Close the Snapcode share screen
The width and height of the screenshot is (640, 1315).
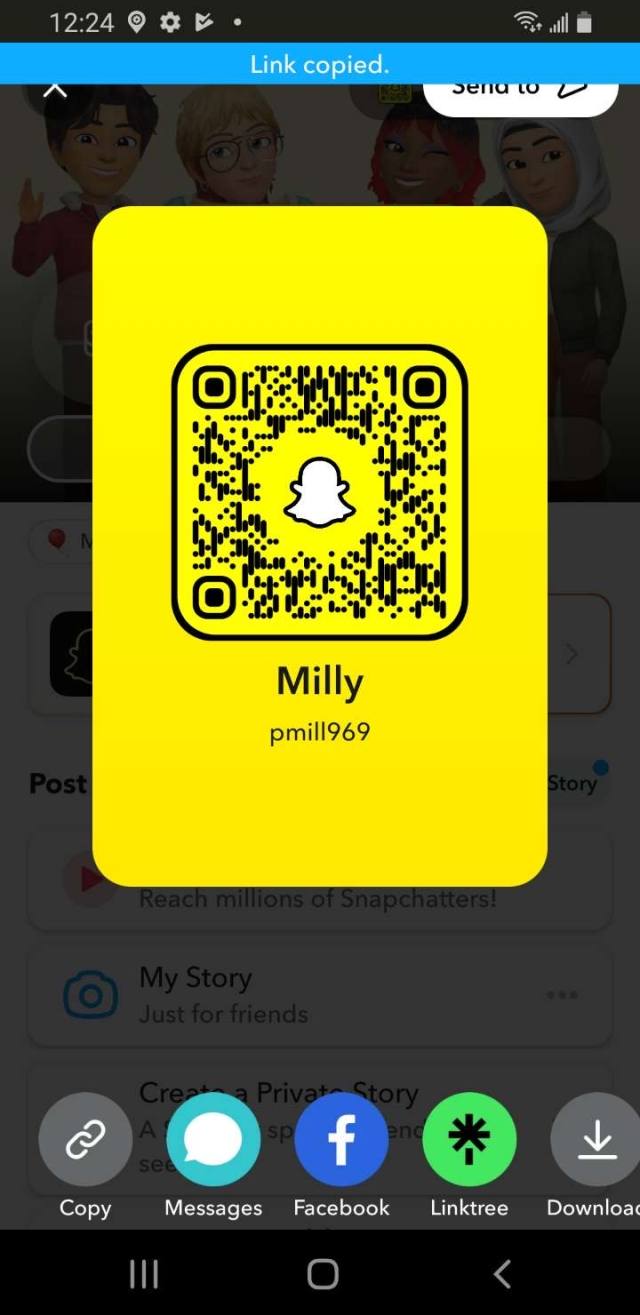55,91
